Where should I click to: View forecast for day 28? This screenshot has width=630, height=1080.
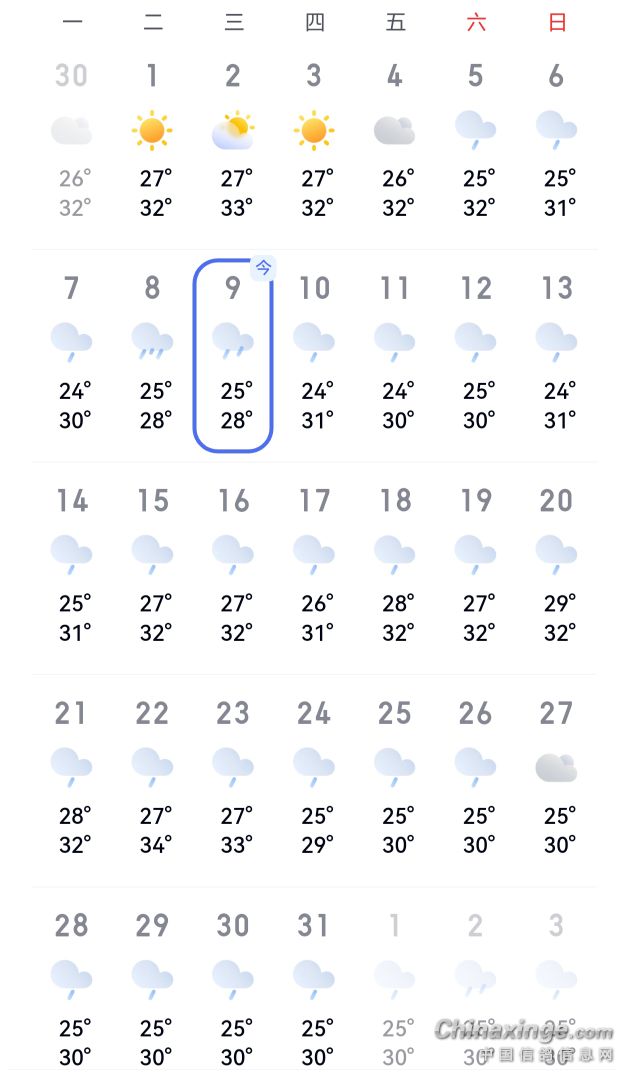pos(72,991)
